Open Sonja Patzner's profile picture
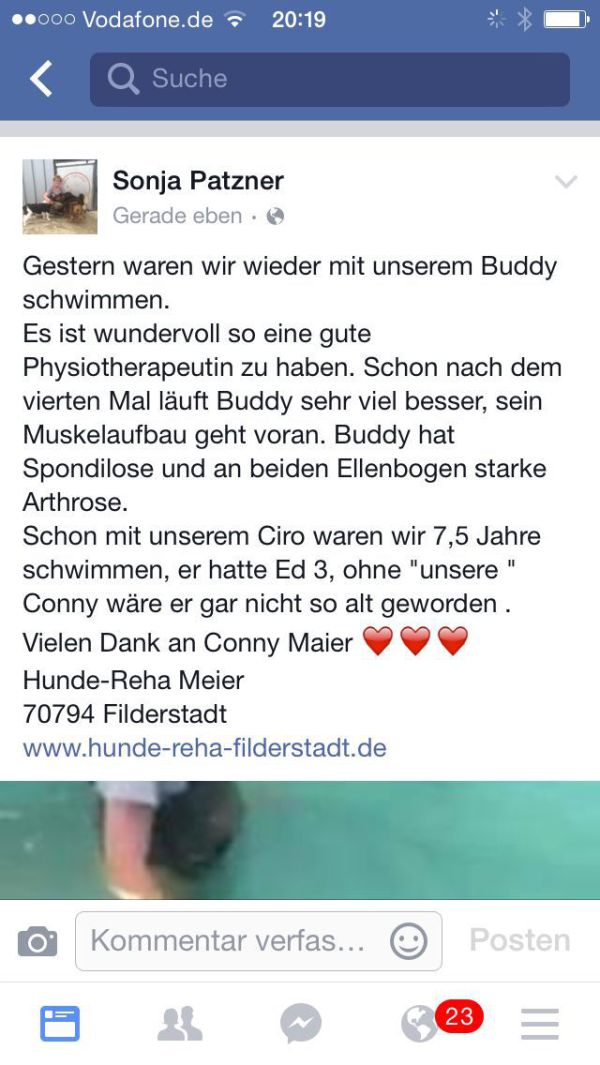Screen dimensions: 600x1065 coord(60,196)
